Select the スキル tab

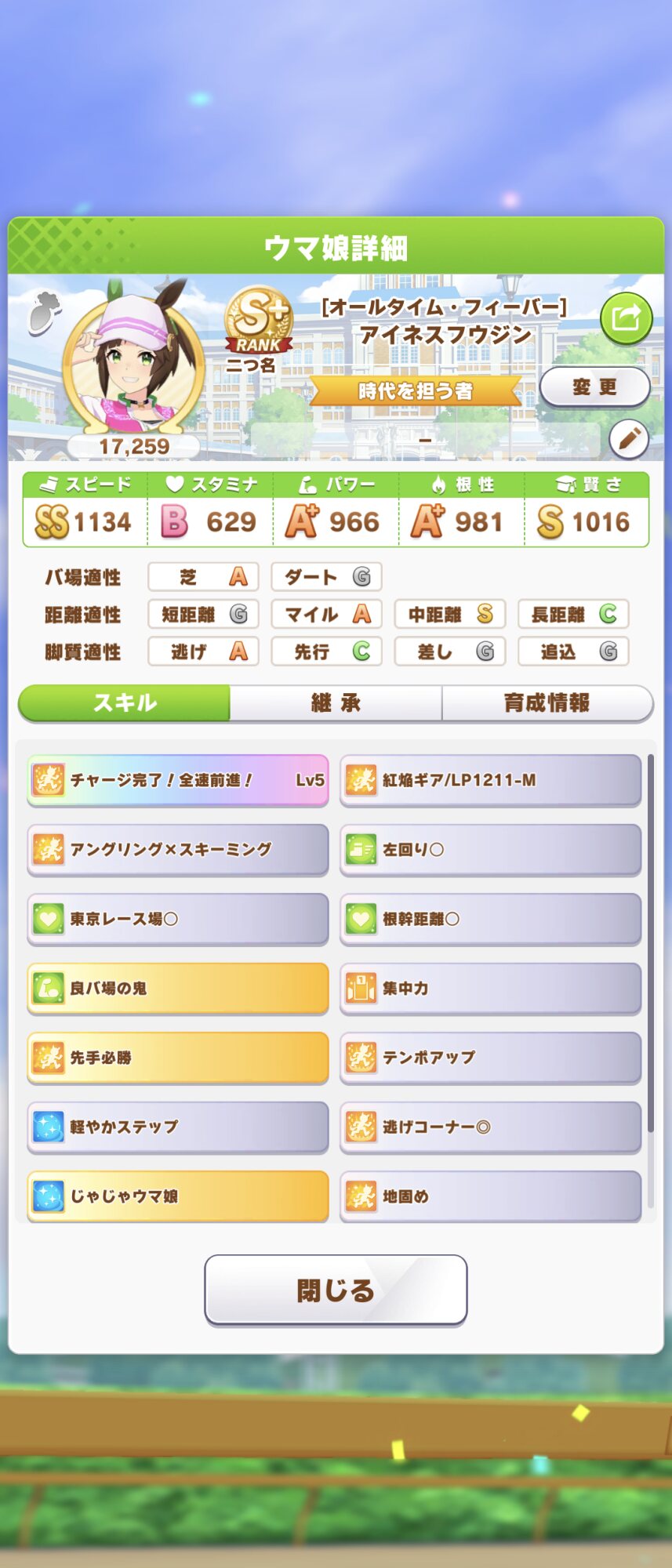[x=125, y=703]
